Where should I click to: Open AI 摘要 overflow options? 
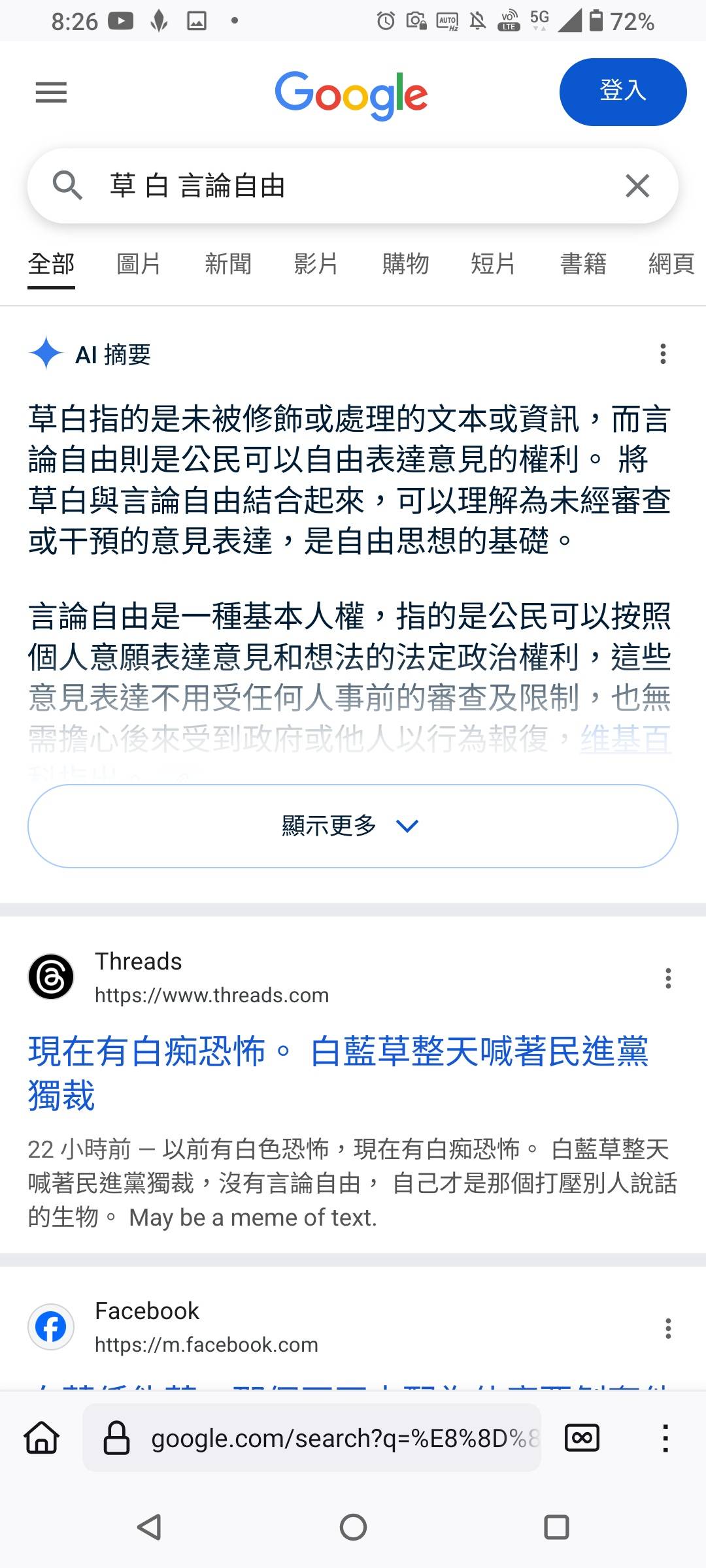click(663, 353)
